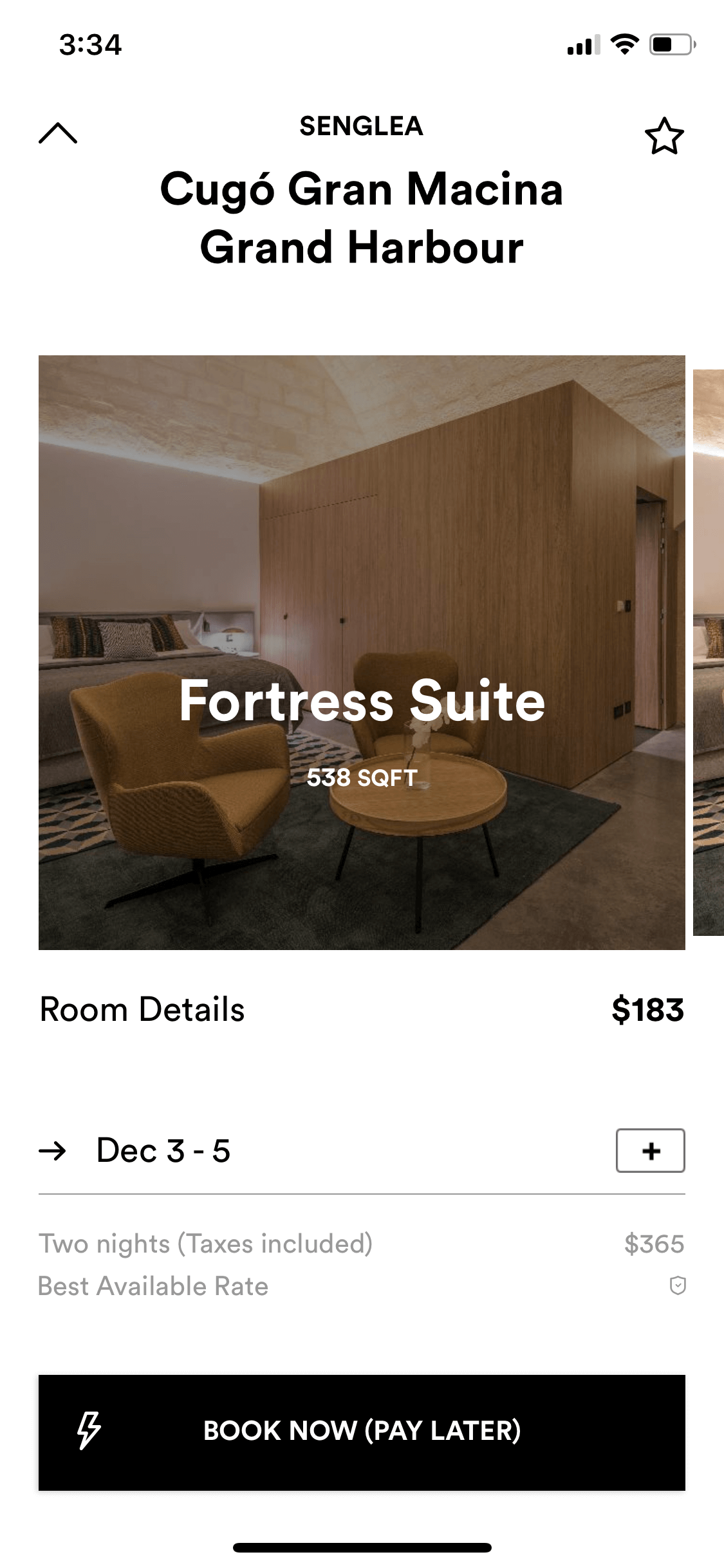Book now and pay later
Viewport: 724px width, 1568px height.
click(362, 1432)
